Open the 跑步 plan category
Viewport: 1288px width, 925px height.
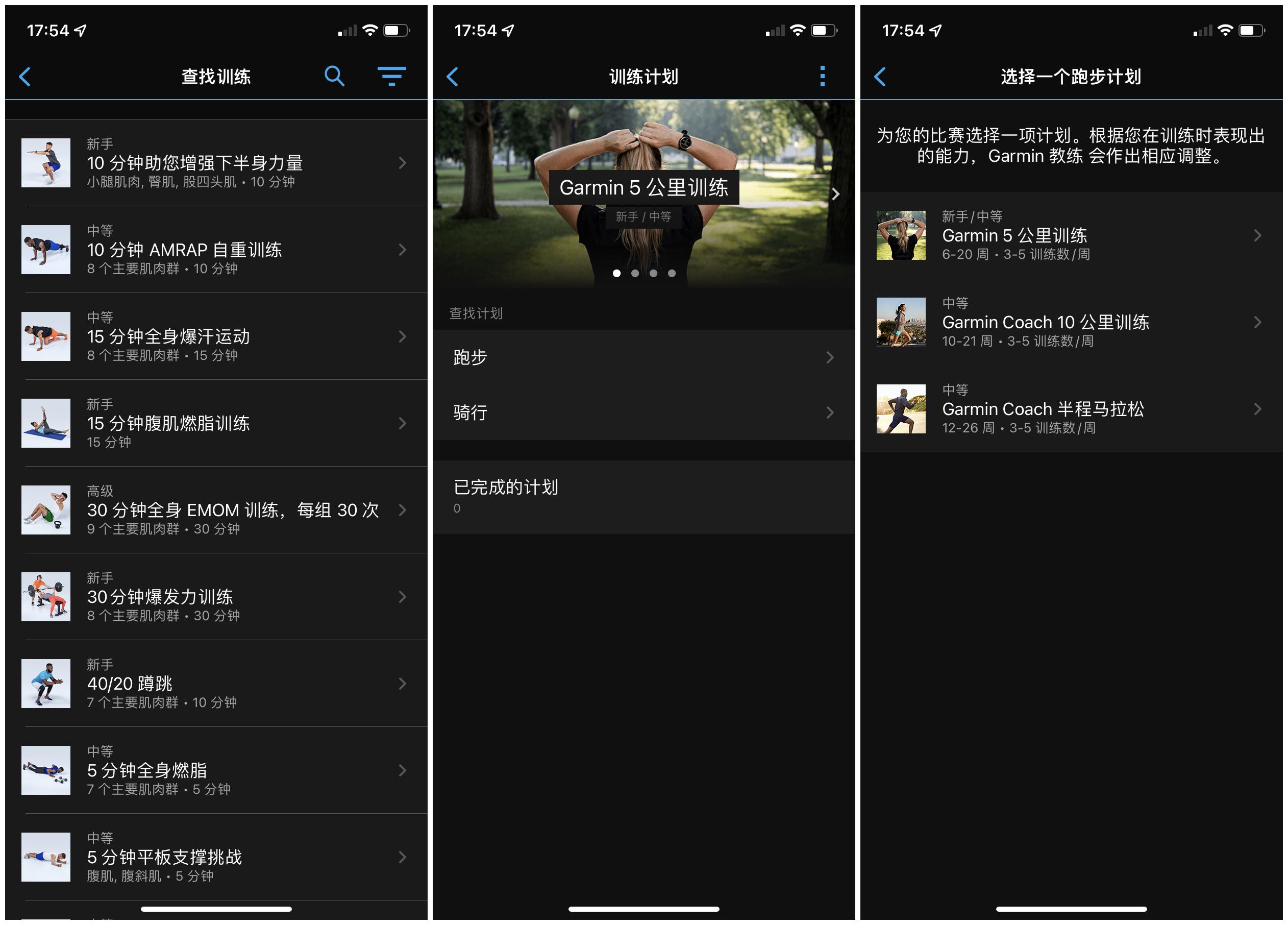(x=643, y=357)
